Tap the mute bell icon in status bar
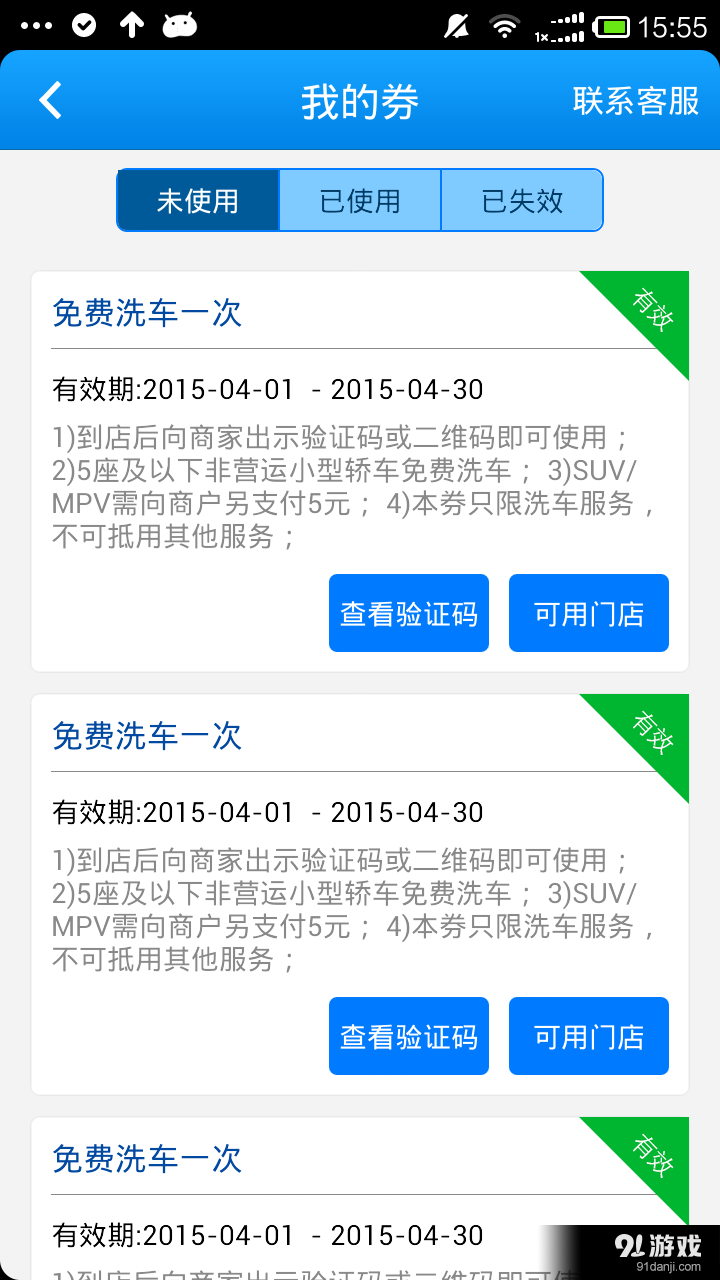 click(455, 24)
